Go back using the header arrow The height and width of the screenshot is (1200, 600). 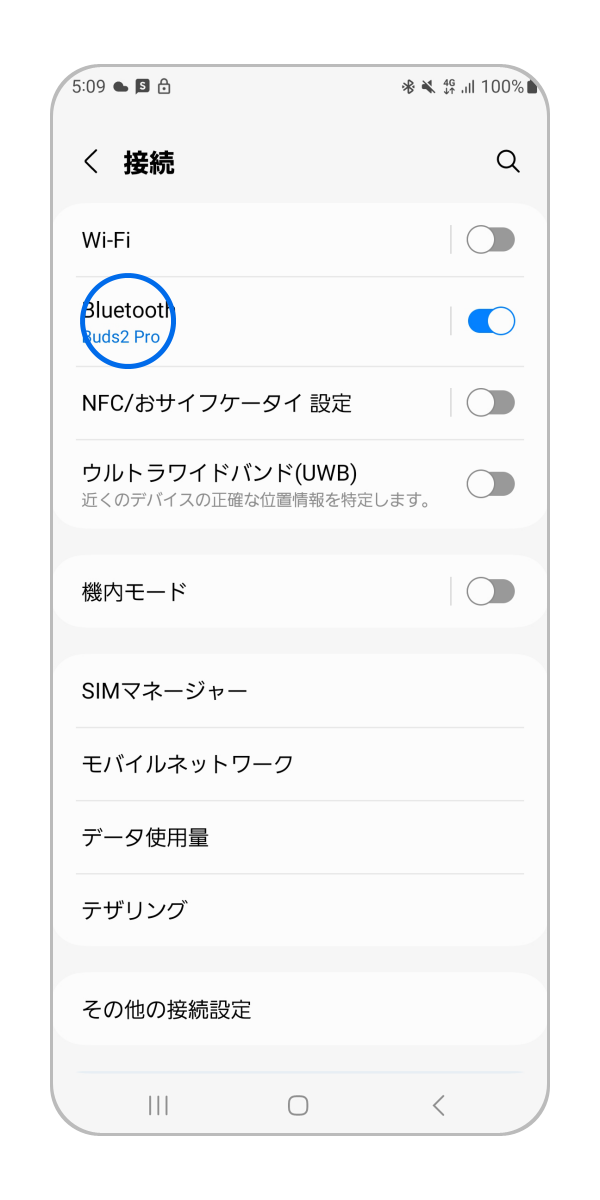[91, 162]
